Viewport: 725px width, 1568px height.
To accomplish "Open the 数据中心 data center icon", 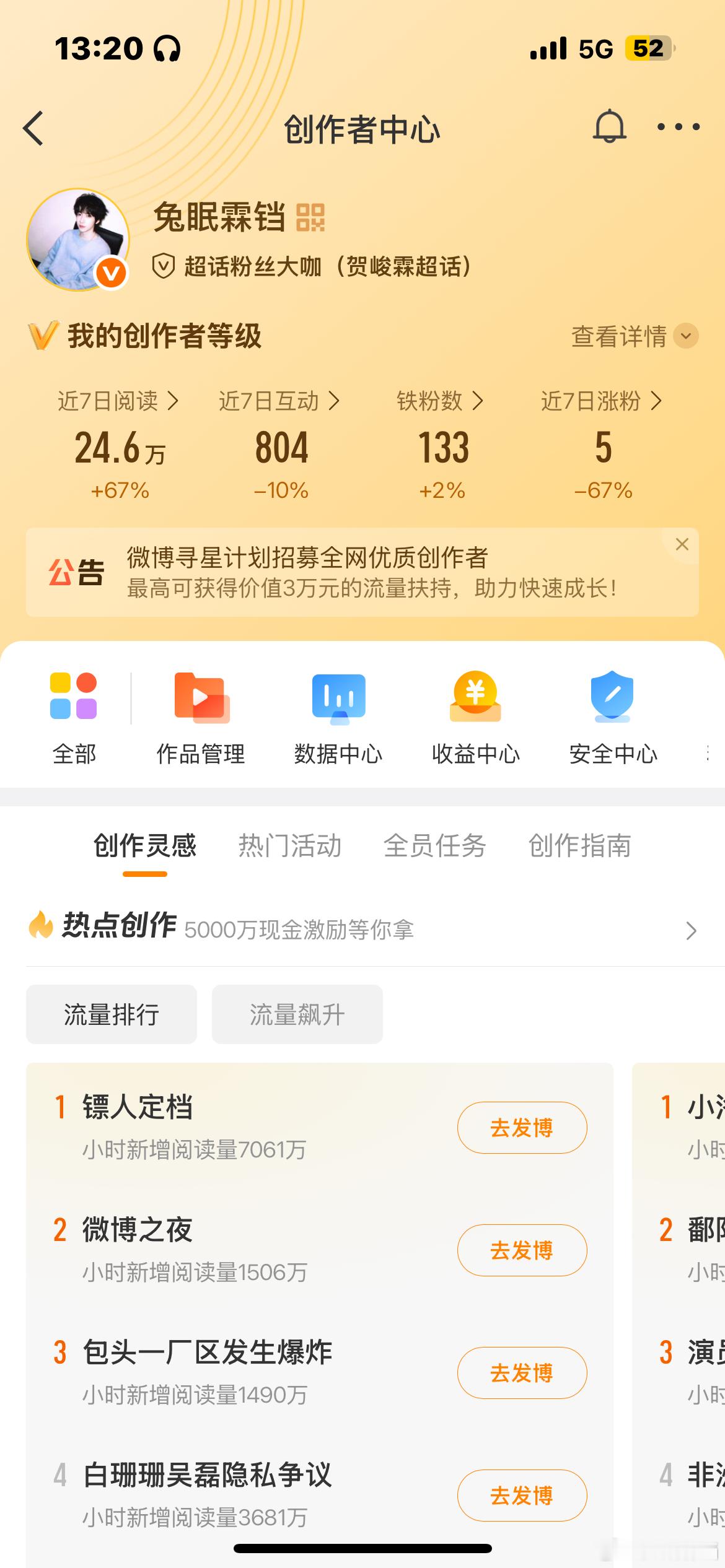I will tap(338, 715).
